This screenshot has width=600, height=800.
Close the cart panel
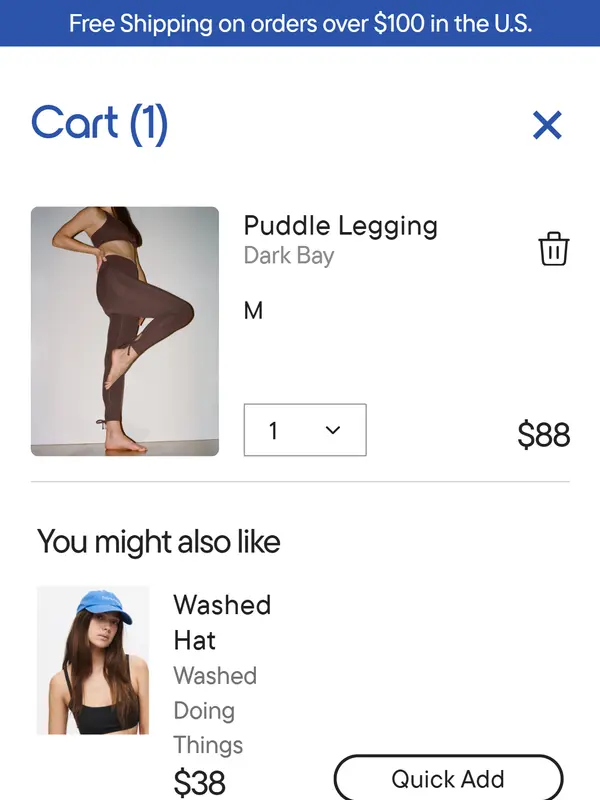[547, 125]
